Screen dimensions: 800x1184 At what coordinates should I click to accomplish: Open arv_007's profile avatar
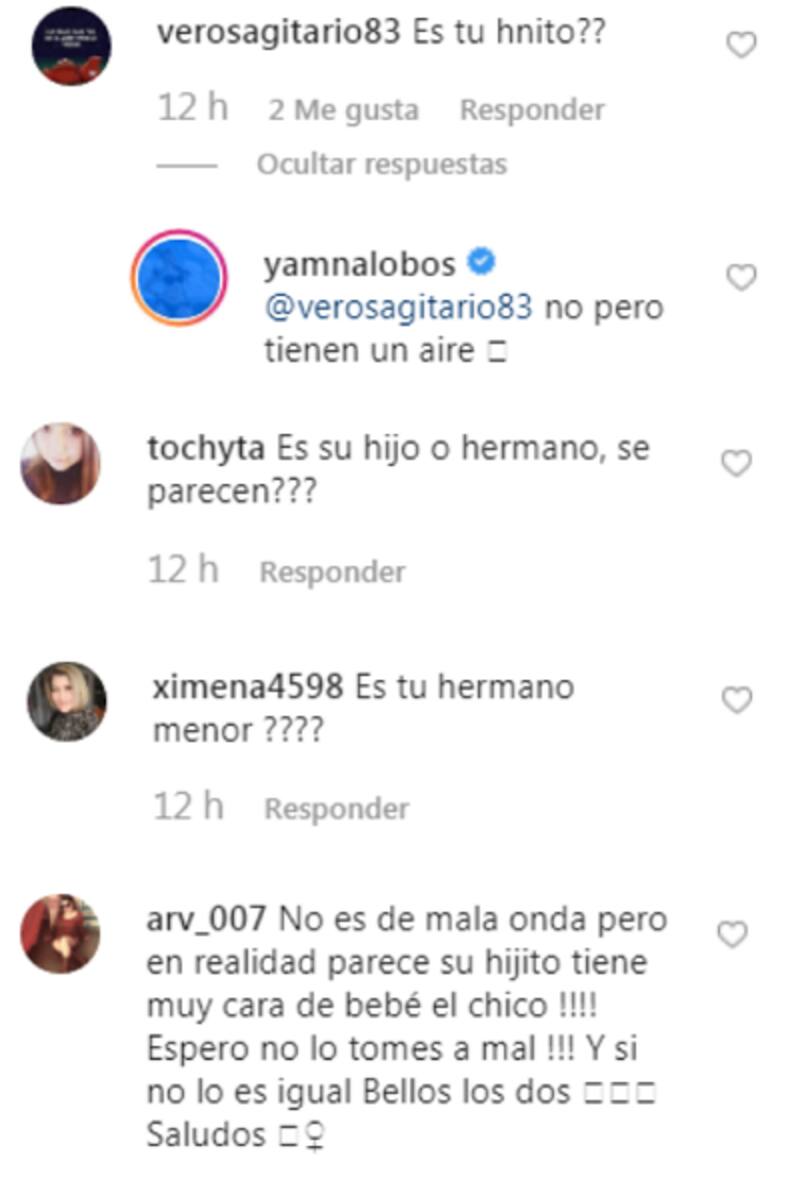[61, 933]
